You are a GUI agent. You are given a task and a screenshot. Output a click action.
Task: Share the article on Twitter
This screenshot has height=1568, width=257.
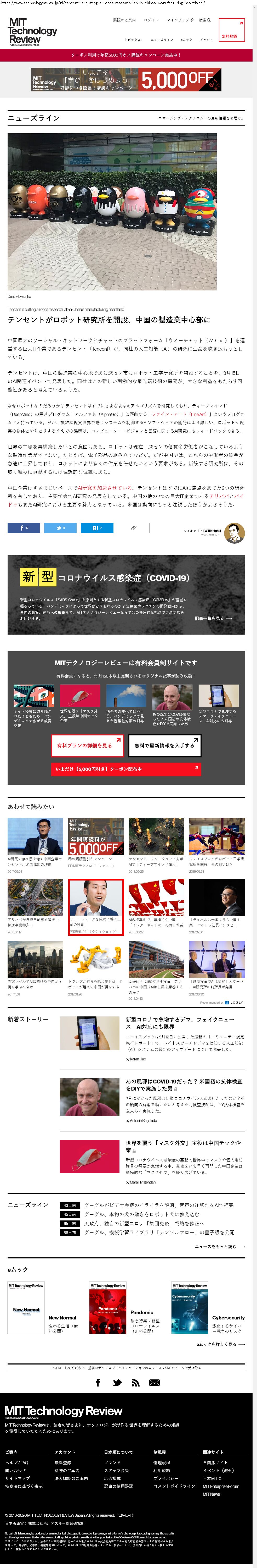click(60, 528)
